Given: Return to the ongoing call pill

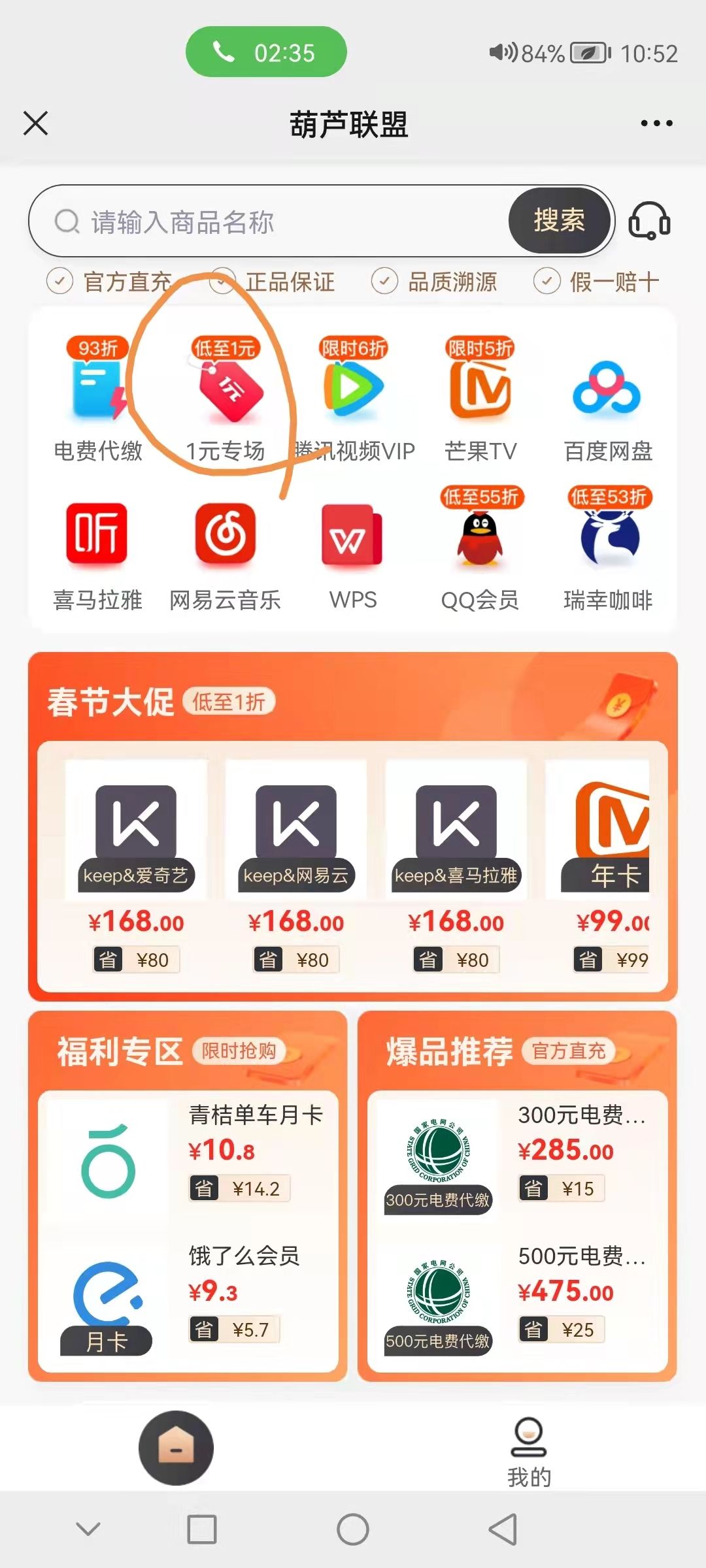Looking at the screenshot, I should [266, 52].
